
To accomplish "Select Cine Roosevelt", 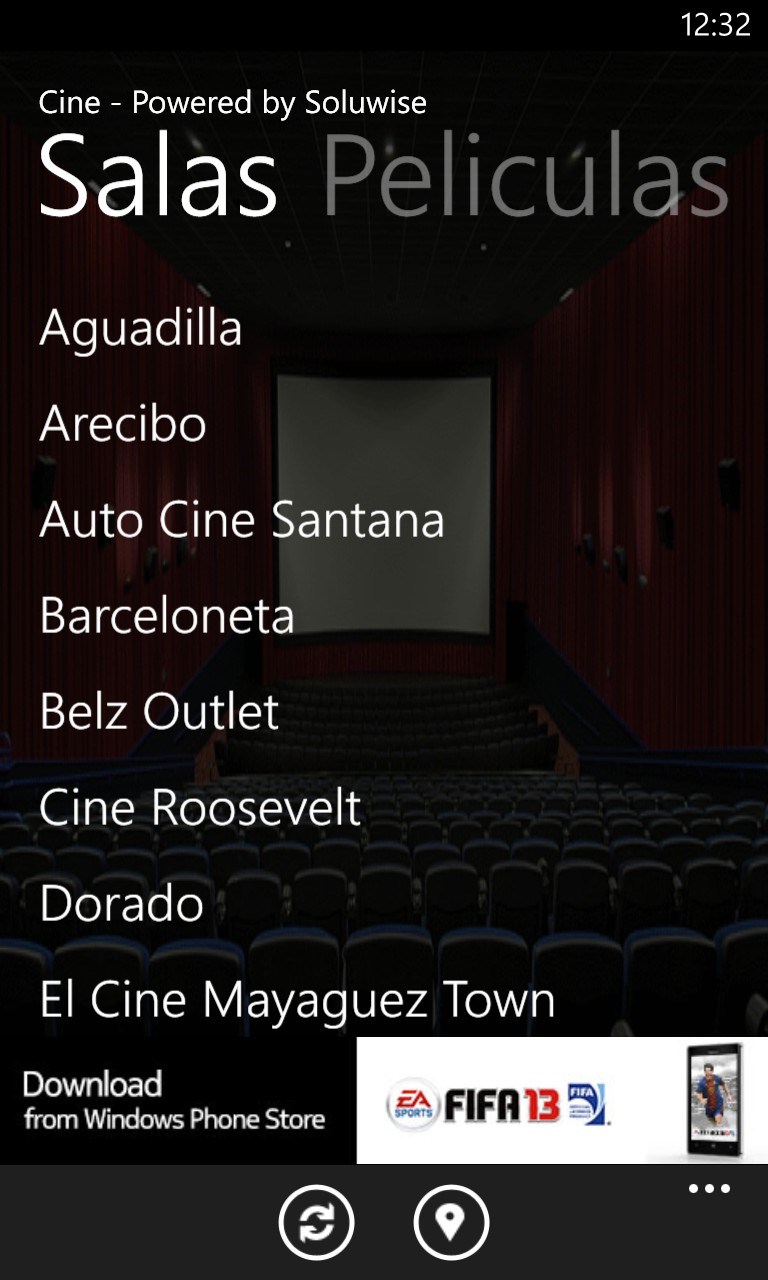I will coord(200,808).
